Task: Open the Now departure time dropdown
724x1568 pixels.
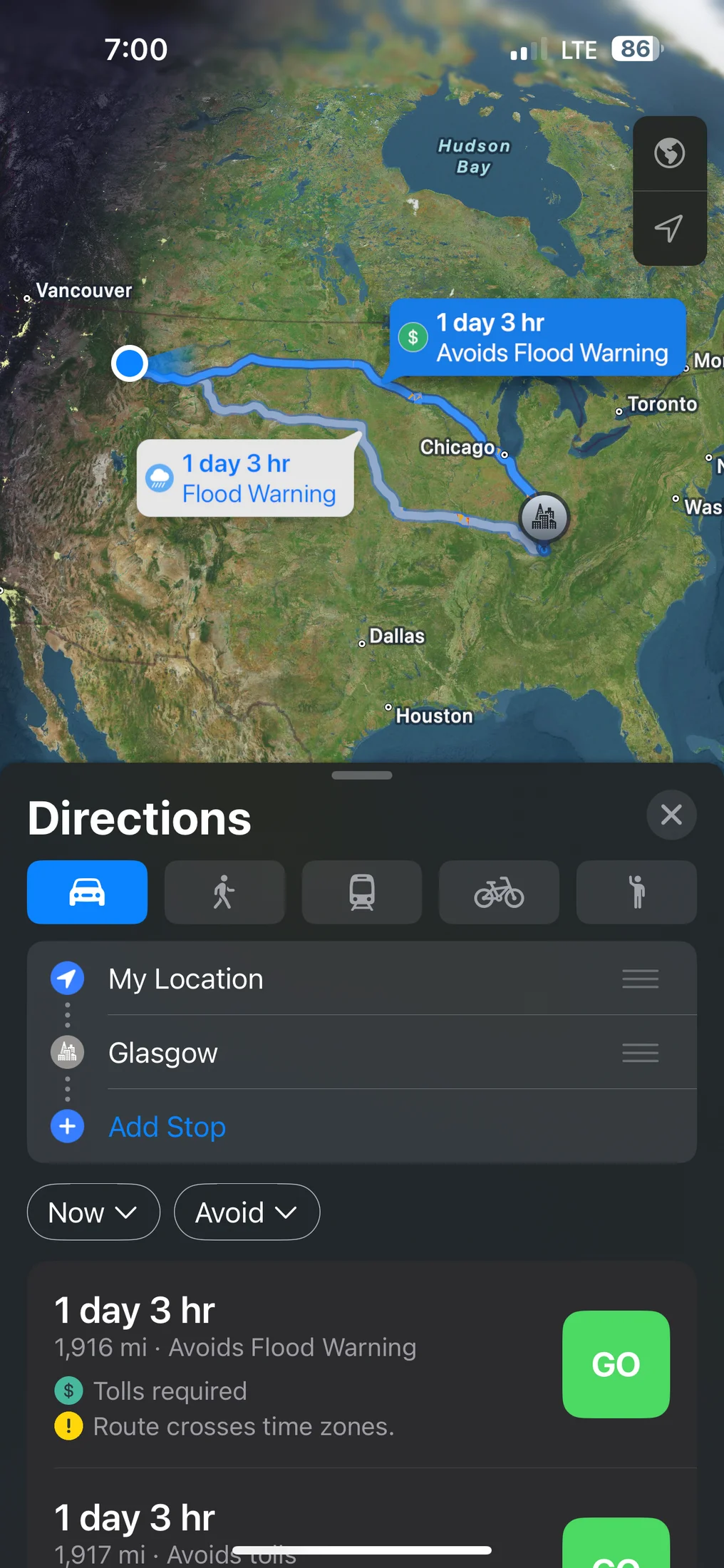Action: [93, 1212]
